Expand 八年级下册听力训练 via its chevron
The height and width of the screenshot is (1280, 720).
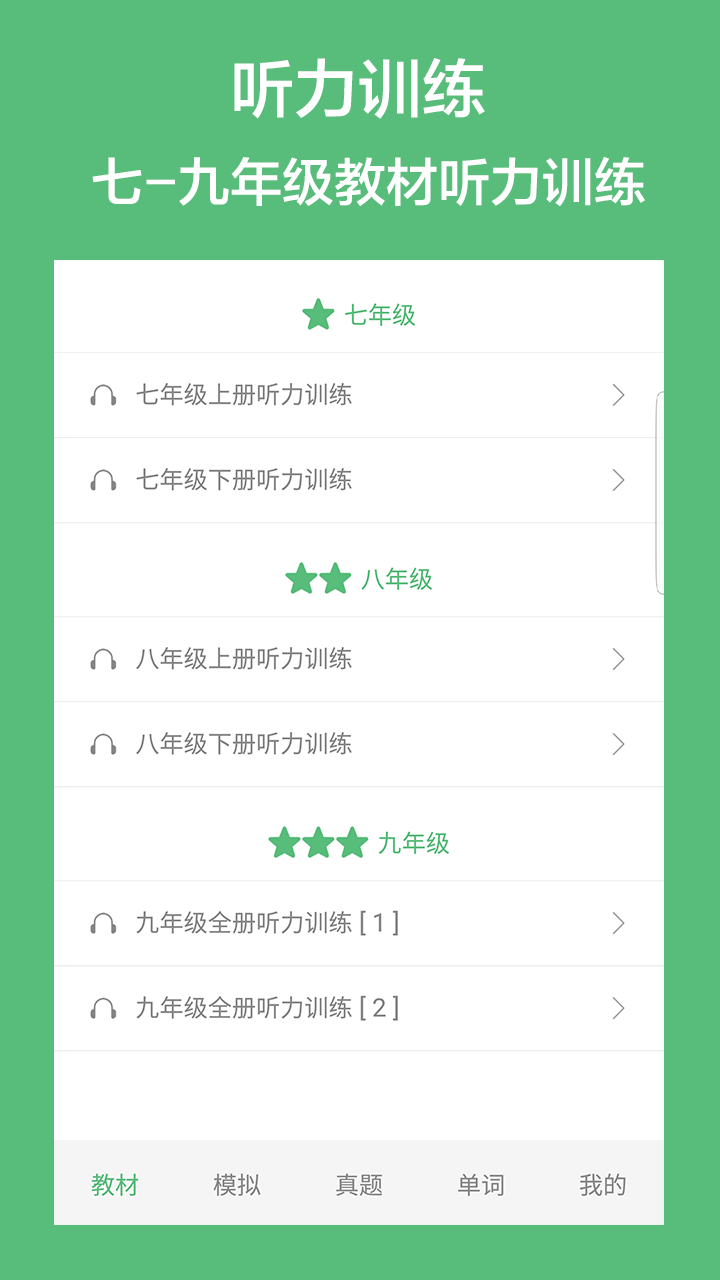point(616,744)
